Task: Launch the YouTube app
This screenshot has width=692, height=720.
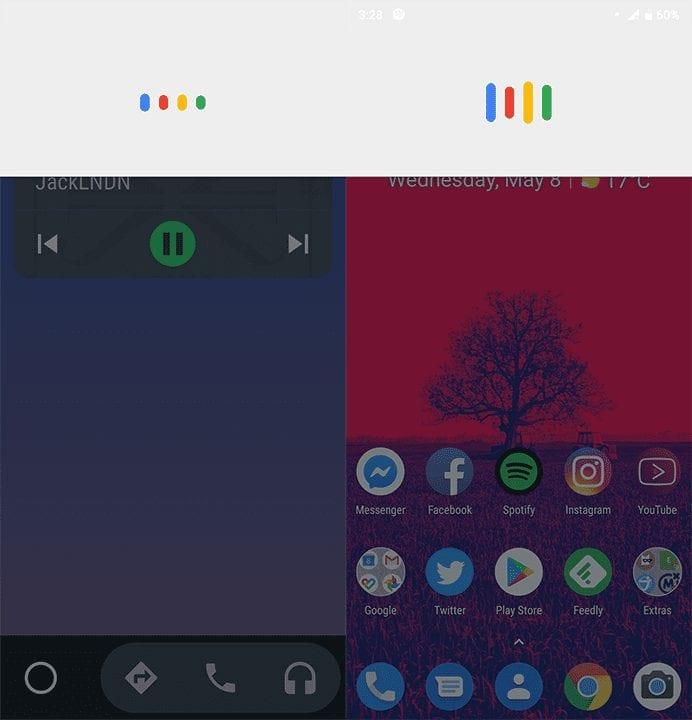Action: [x=657, y=472]
